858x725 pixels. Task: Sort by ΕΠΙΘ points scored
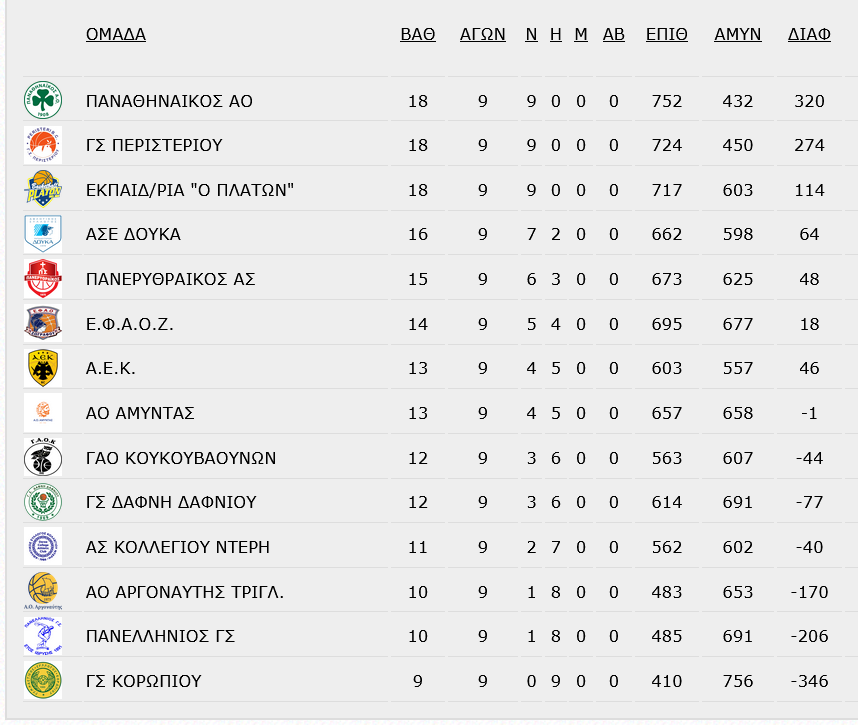(x=666, y=34)
